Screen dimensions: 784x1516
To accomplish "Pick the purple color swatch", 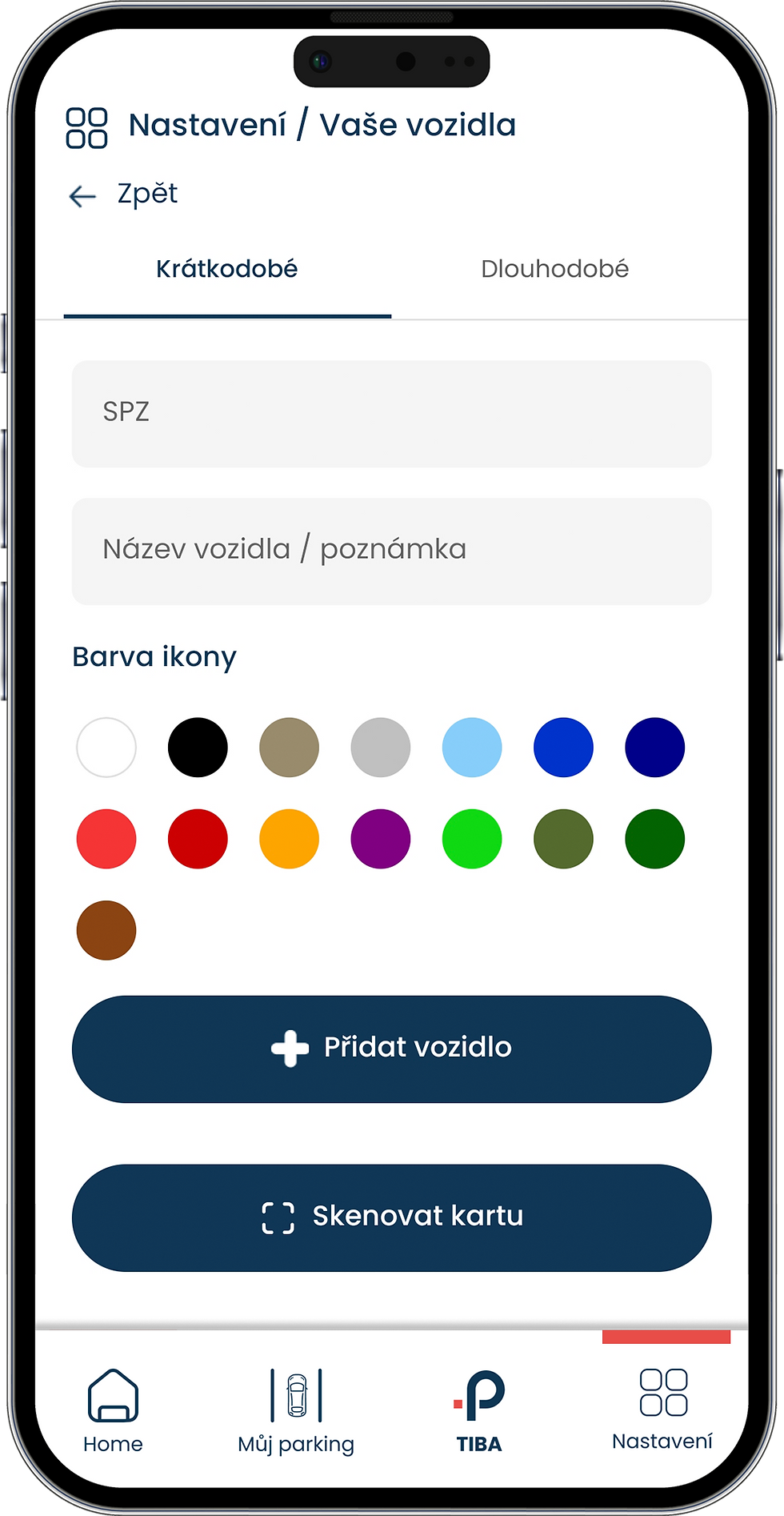I will 380,838.
